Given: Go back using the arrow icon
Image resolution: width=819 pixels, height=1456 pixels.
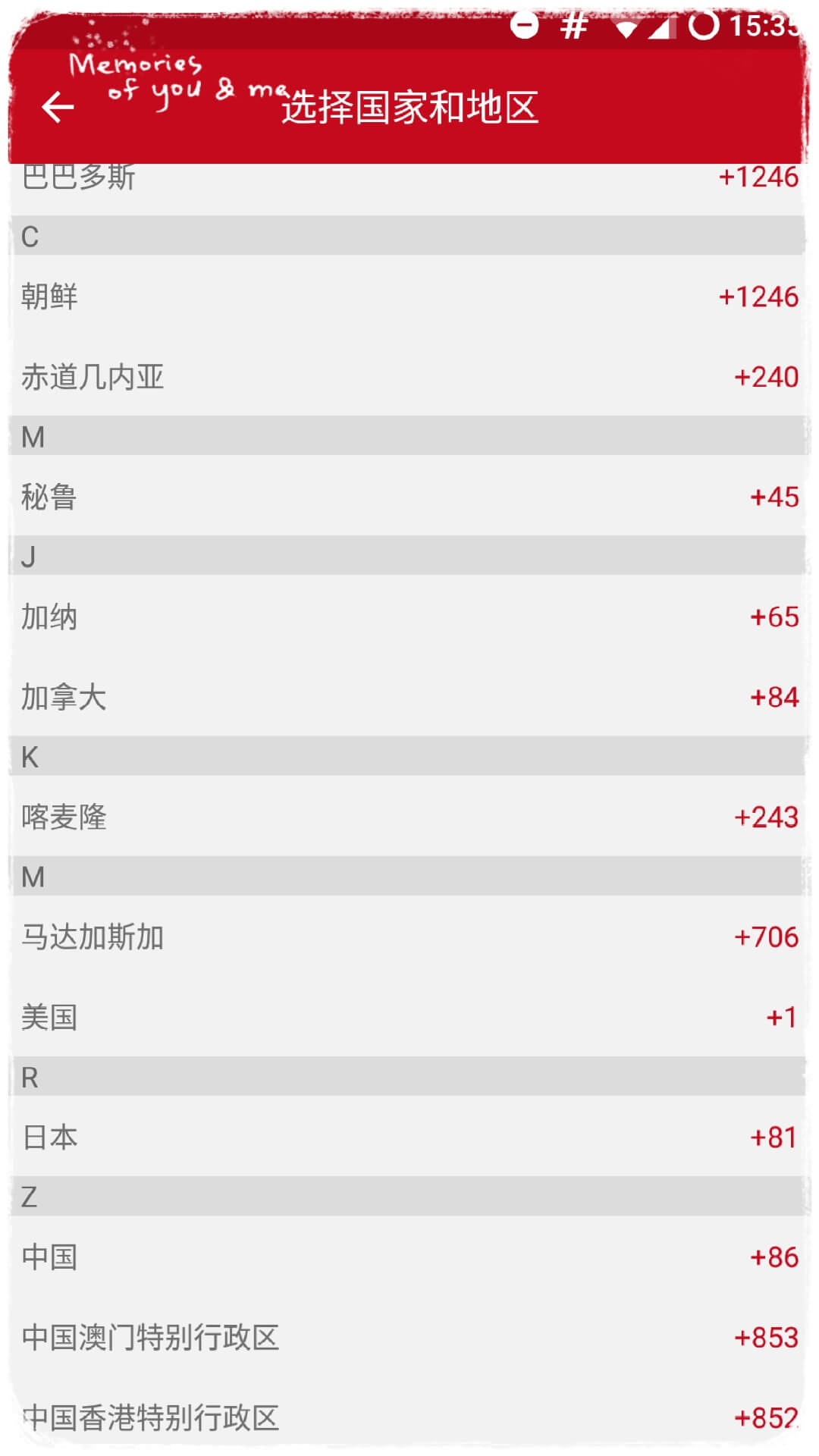Looking at the screenshot, I should (x=58, y=106).
